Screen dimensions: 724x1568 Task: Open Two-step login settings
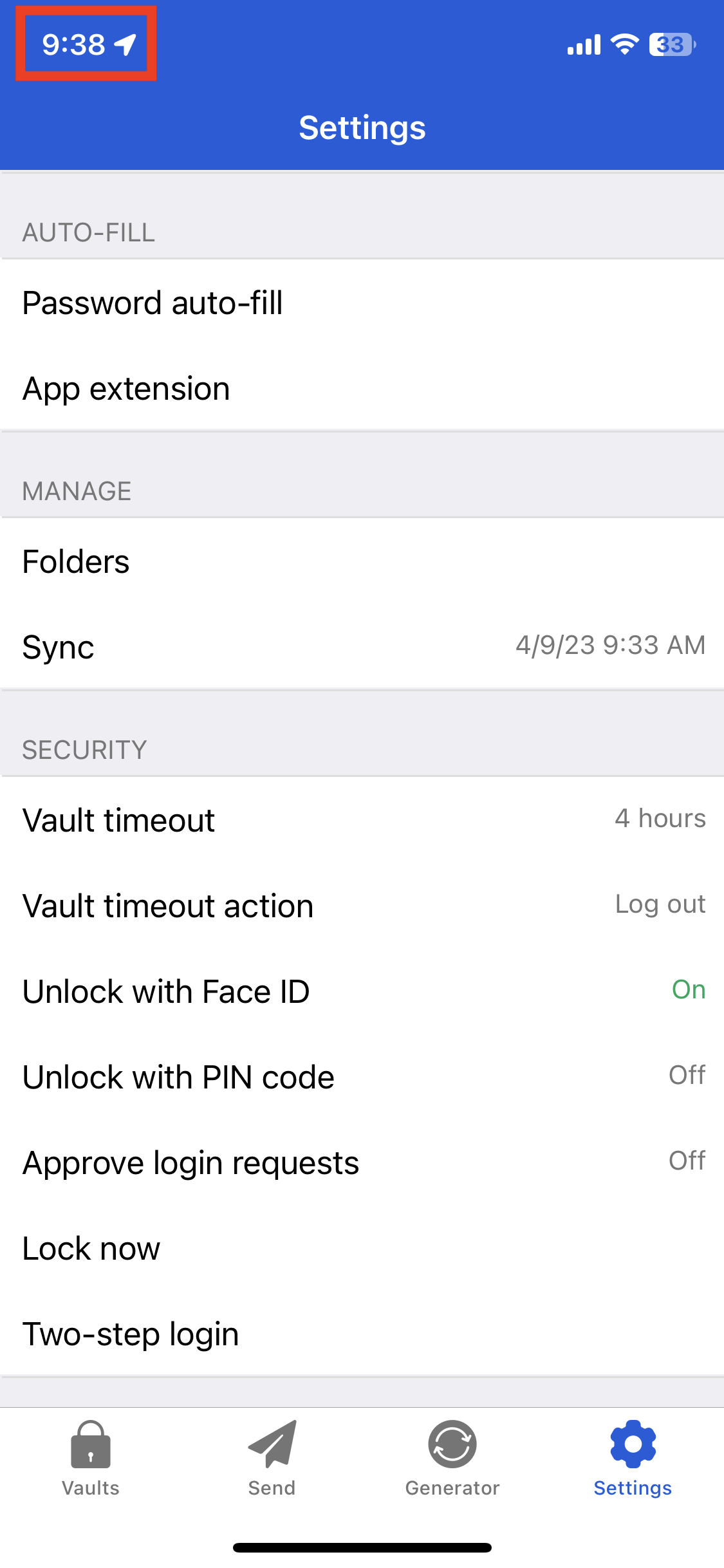(x=362, y=1334)
